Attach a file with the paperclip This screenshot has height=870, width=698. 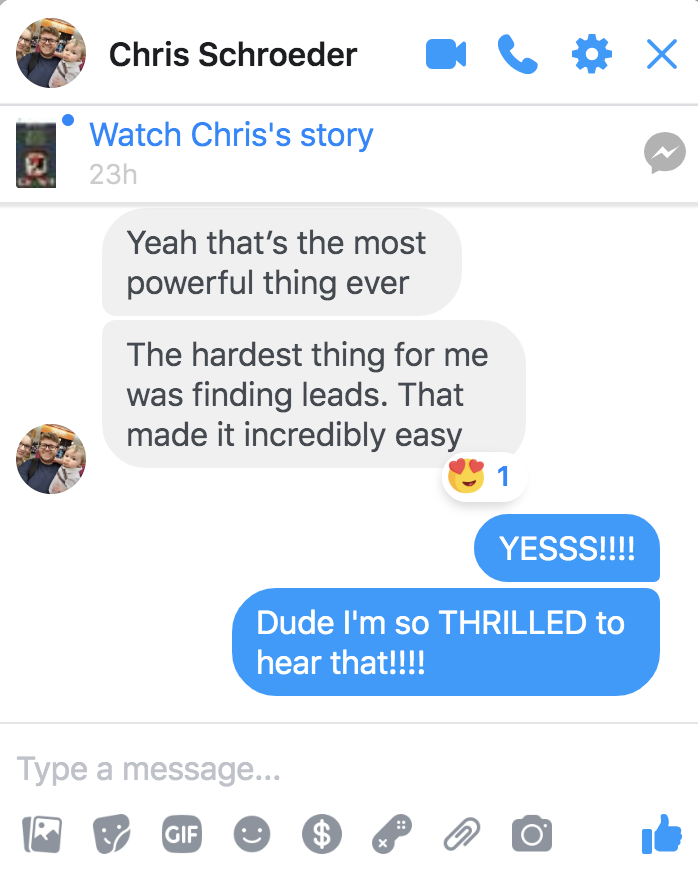click(x=461, y=833)
